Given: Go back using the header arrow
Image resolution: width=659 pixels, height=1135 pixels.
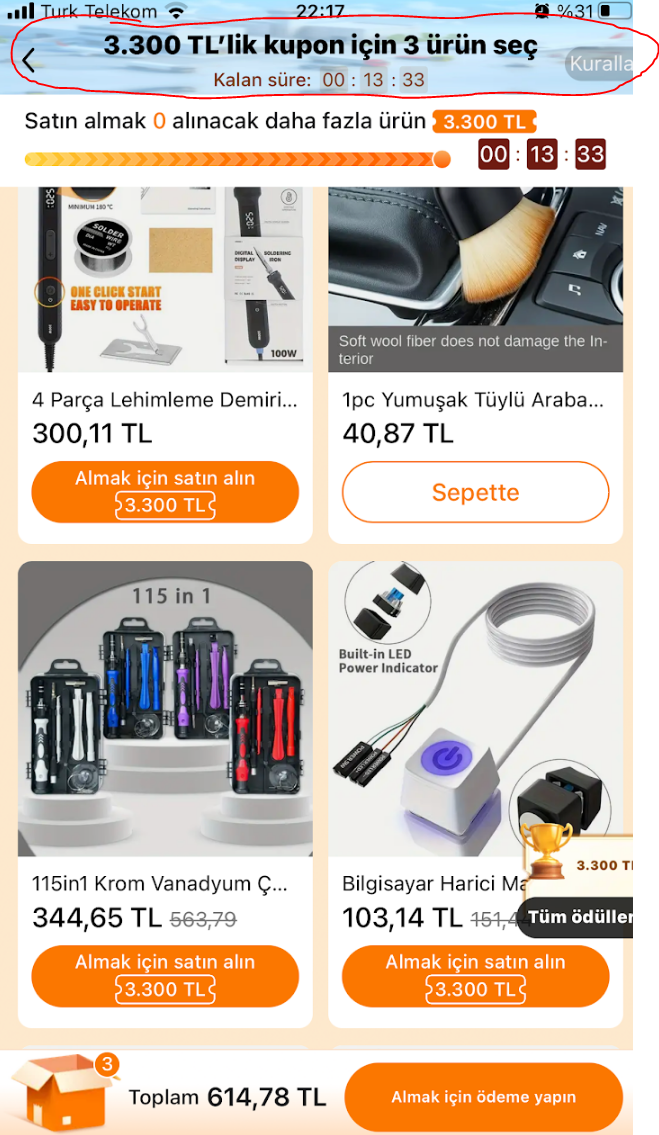Looking at the screenshot, I should pyautogui.click(x=28, y=60).
